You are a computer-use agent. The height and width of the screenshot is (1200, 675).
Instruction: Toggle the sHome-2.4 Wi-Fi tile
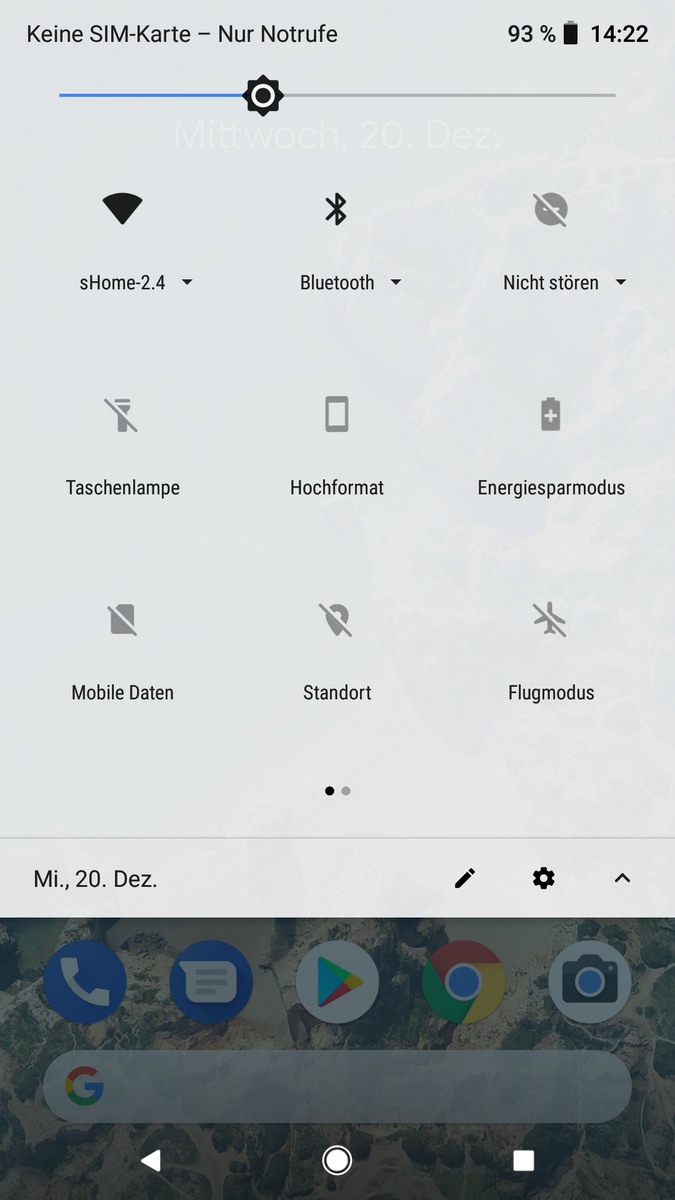click(122, 210)
